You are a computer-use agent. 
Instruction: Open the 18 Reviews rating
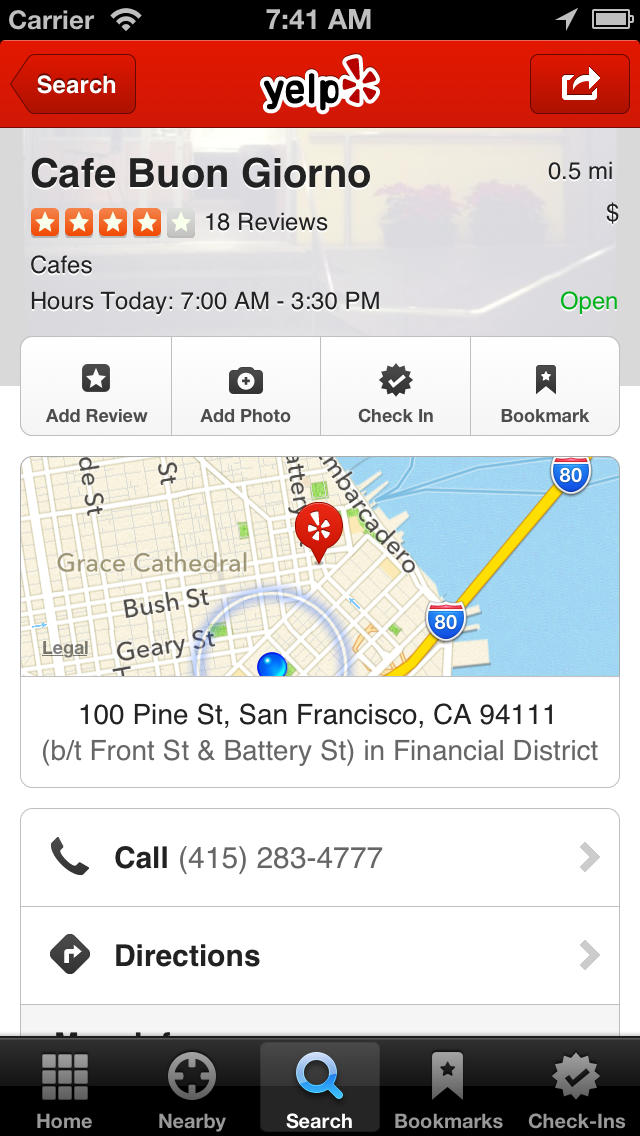[x=180, y=222]
